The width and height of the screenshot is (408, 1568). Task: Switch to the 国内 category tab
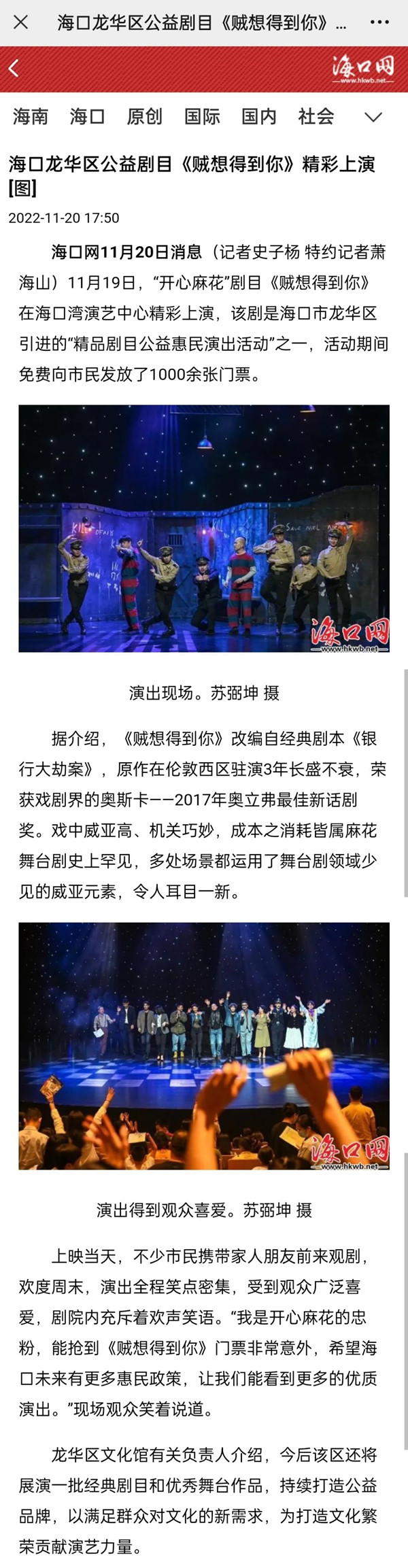[x=259, y=117]
